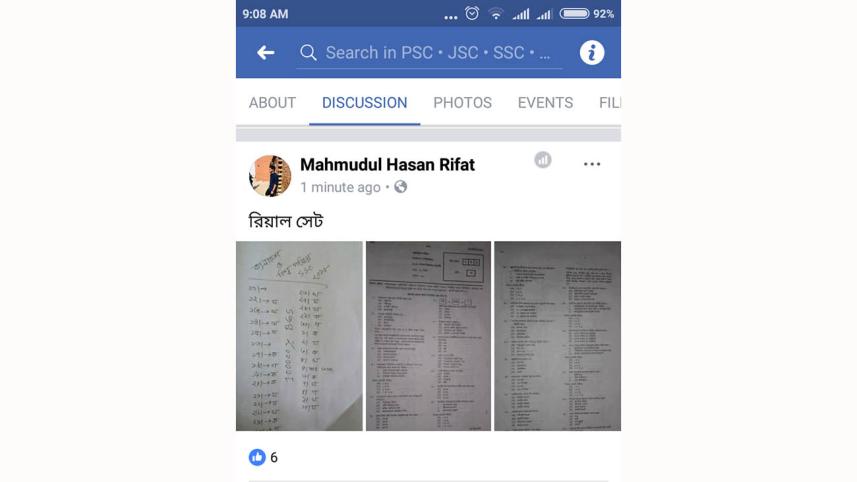Go back using the arrow icon
This screenshot has height=482, width=857.
(265, 53)
